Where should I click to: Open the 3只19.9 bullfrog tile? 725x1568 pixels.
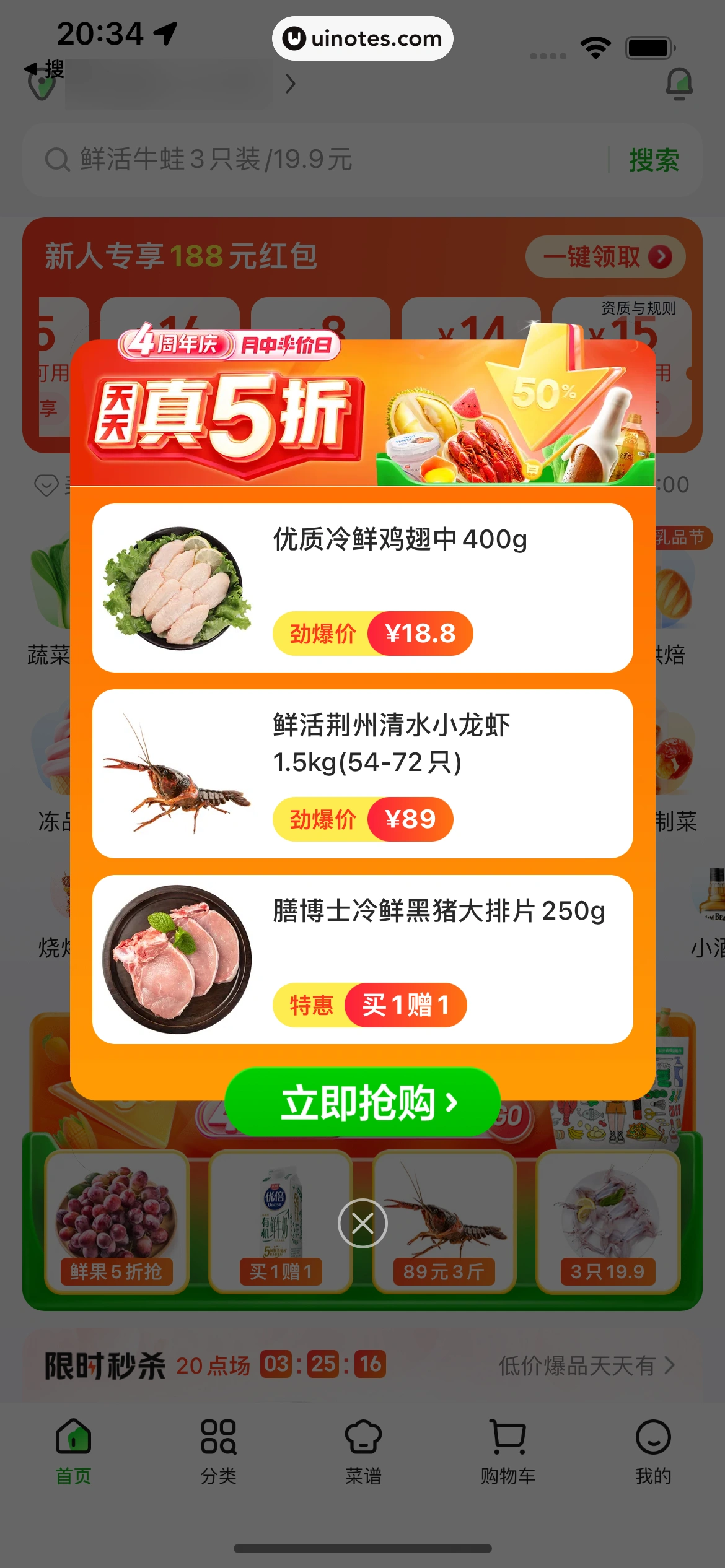[607, 1221]
